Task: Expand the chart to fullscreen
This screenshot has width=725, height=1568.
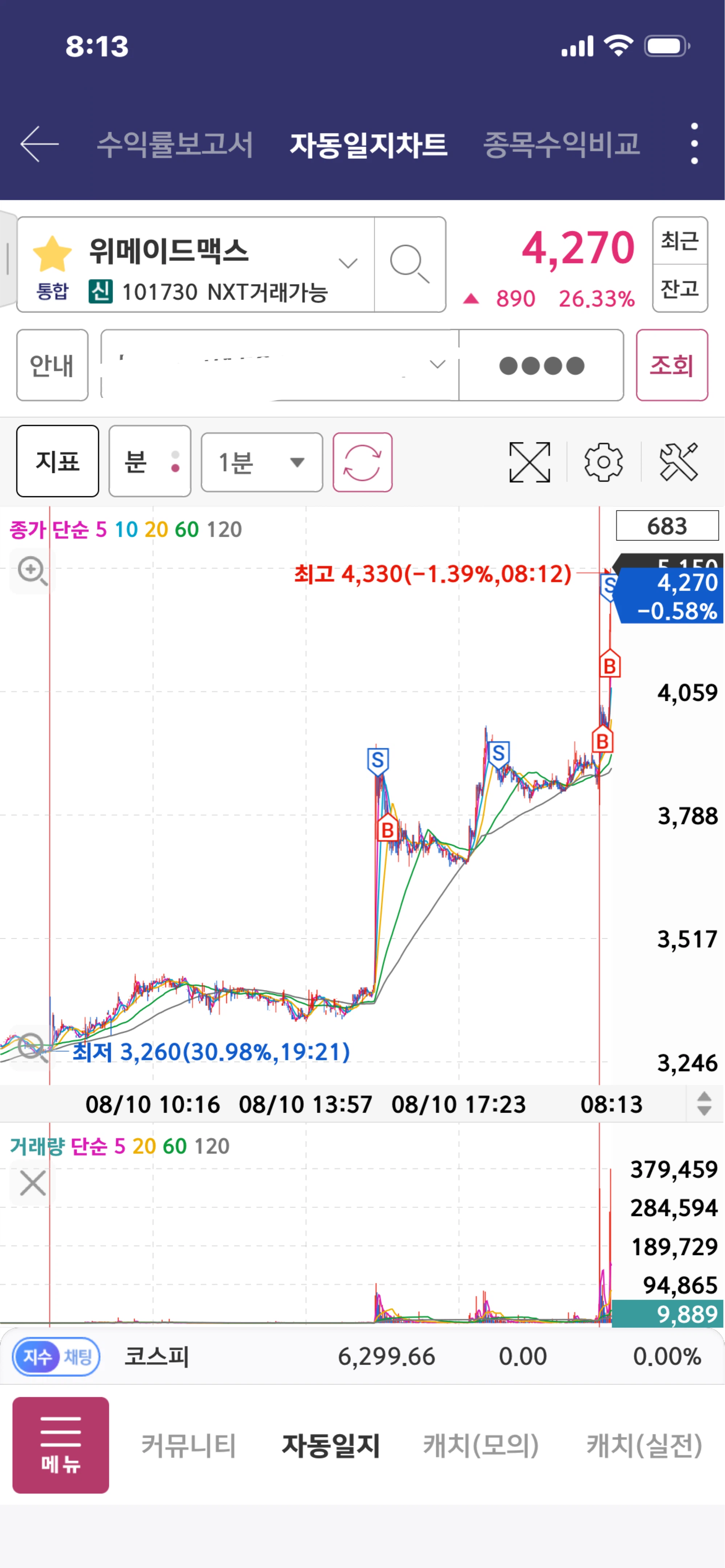Action: pos(530,463)
